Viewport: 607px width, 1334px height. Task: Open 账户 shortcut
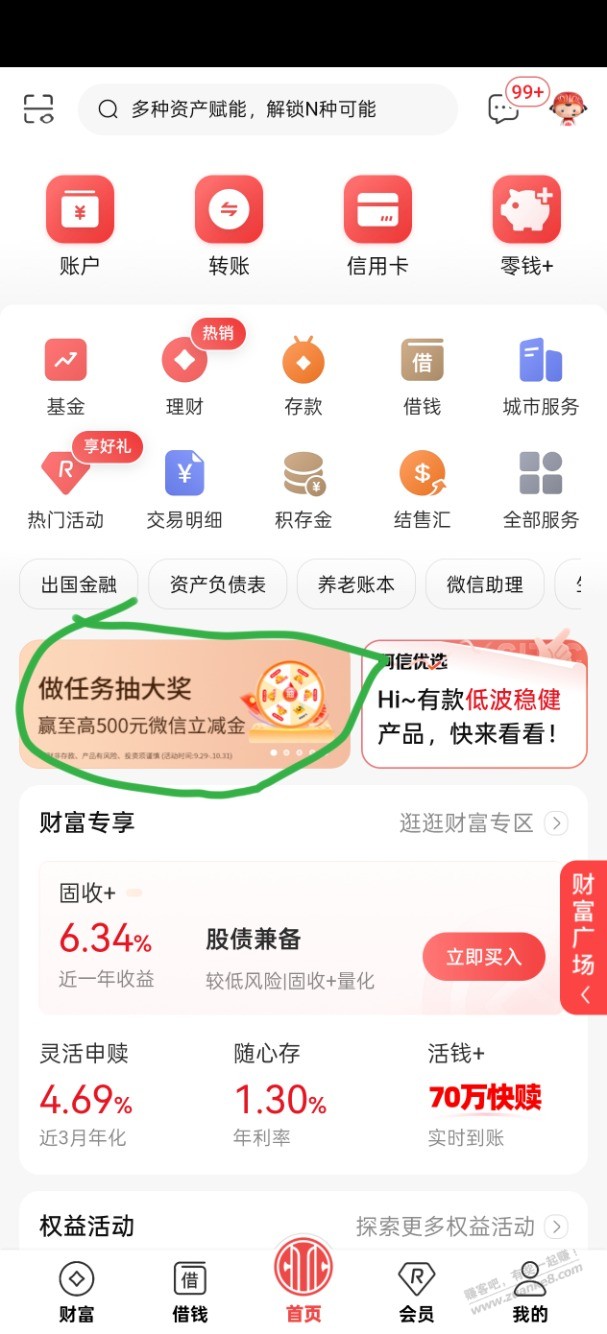[x=80, y=225]
